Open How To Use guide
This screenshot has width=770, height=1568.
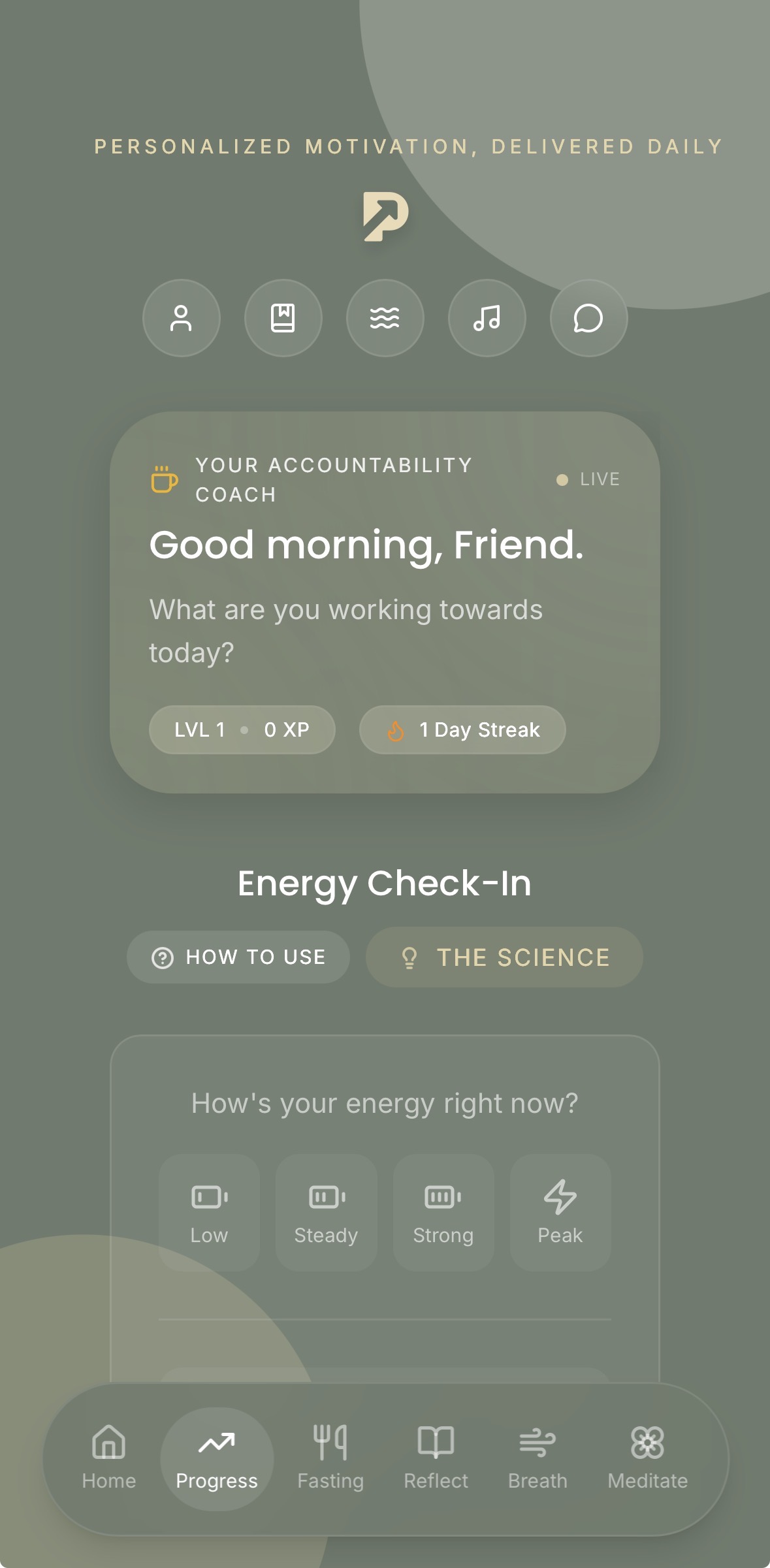238,957
